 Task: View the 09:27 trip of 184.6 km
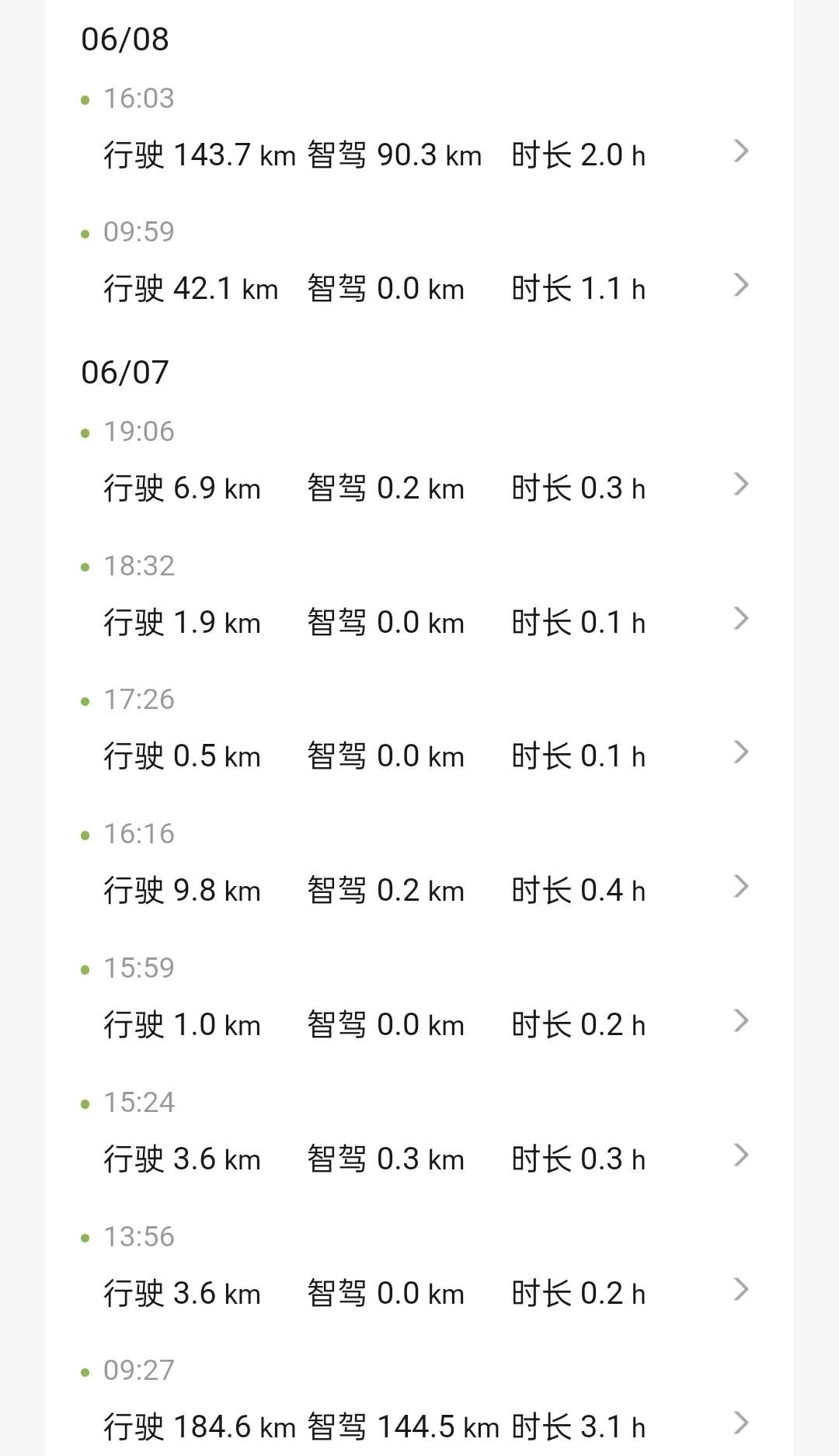coord(419,1426)
